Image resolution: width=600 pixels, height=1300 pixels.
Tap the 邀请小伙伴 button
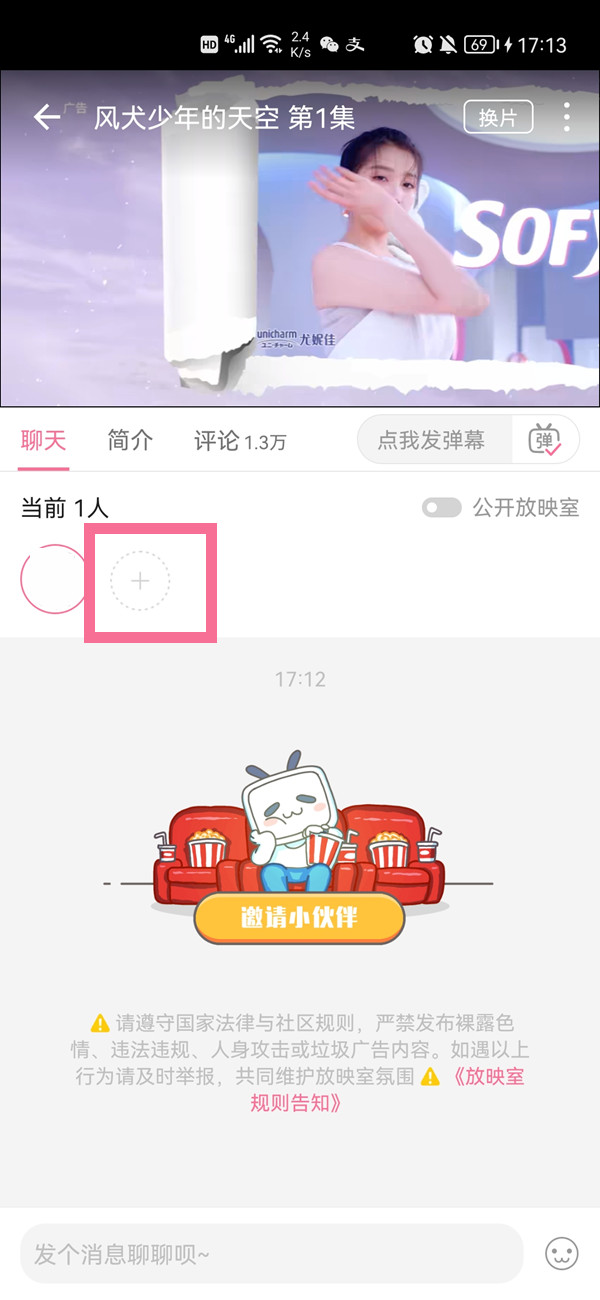click(x=298, y=917)
